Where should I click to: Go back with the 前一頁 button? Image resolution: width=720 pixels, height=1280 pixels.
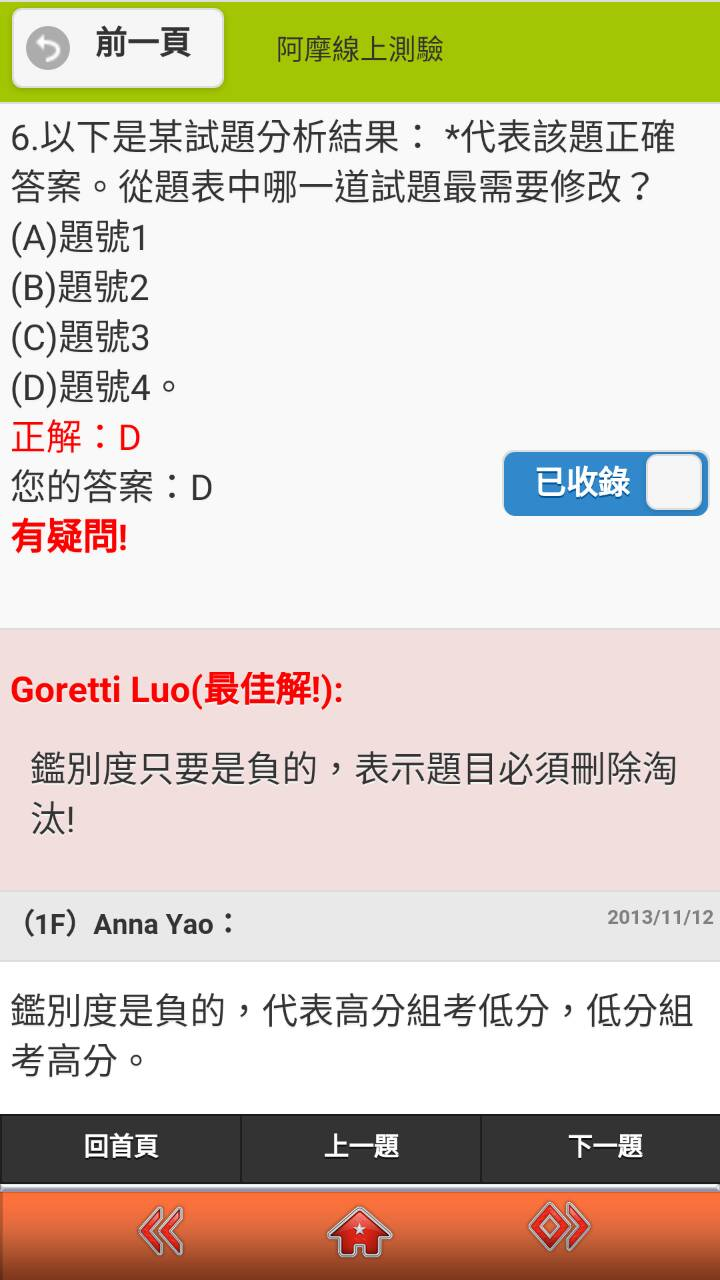click(x=118, y=47)
